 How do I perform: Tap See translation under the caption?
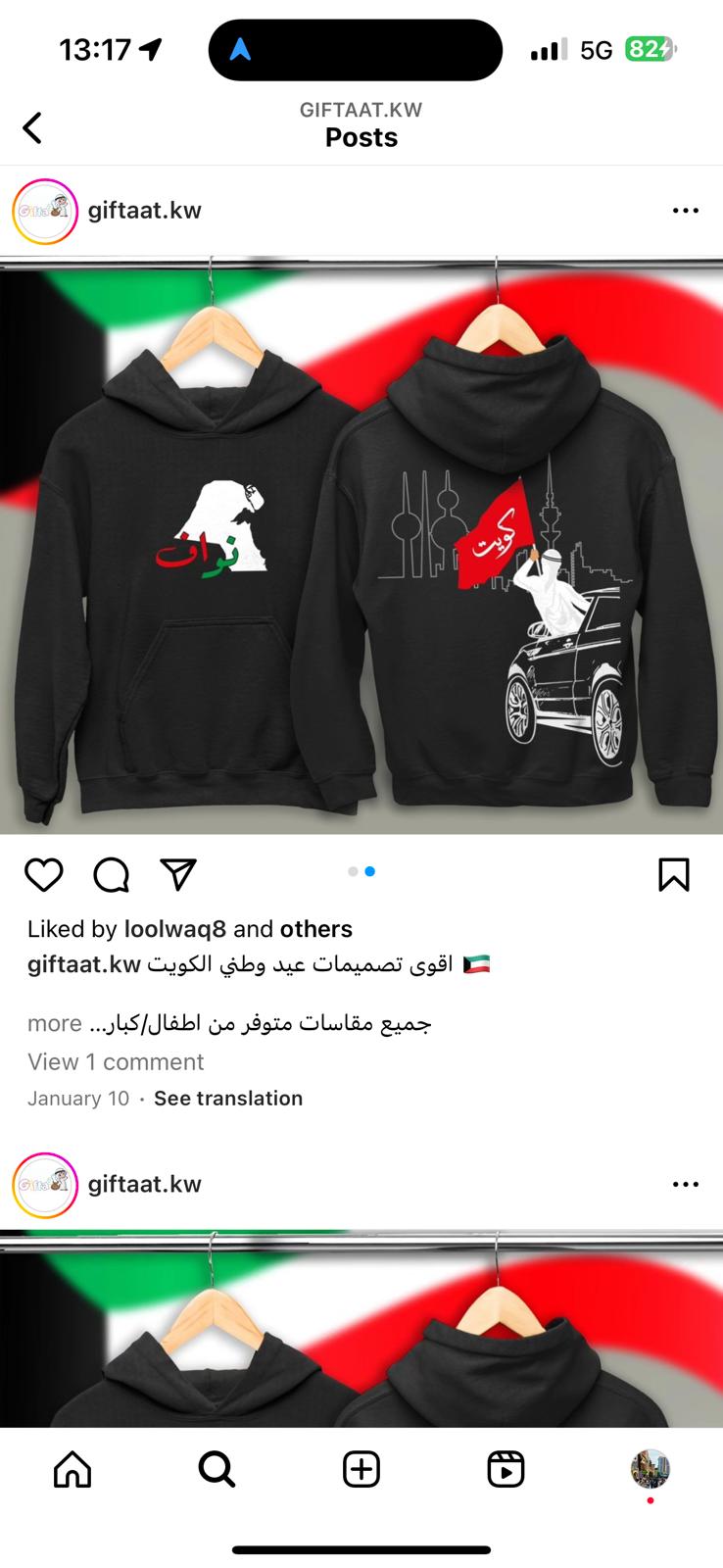tap(228, 1099)
